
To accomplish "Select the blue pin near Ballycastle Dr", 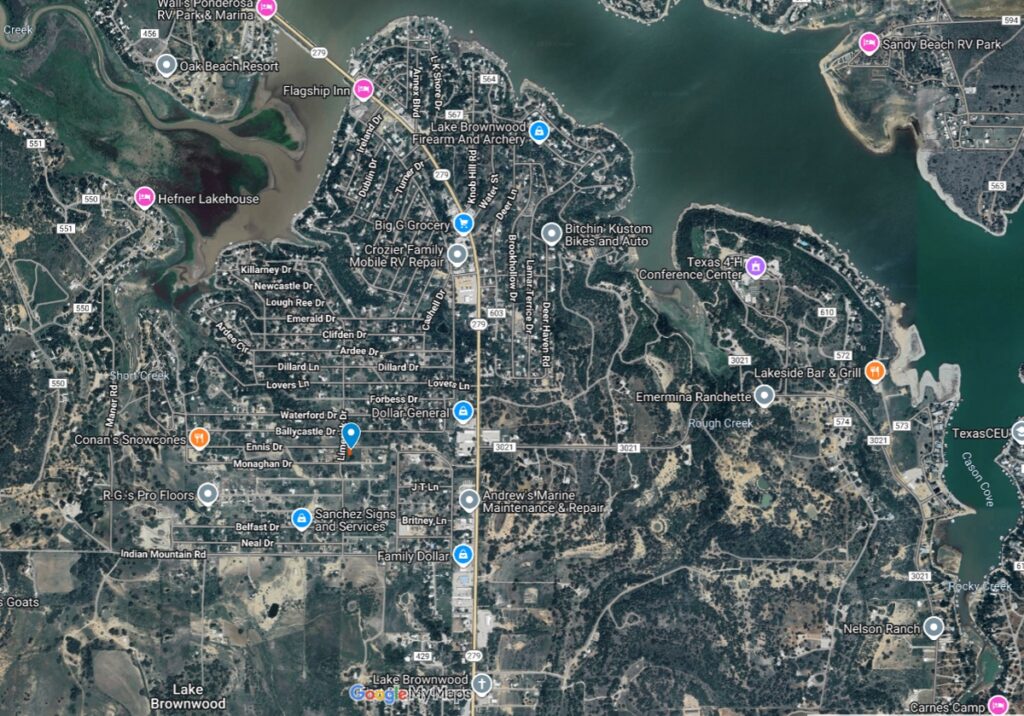I will [351, 435].
